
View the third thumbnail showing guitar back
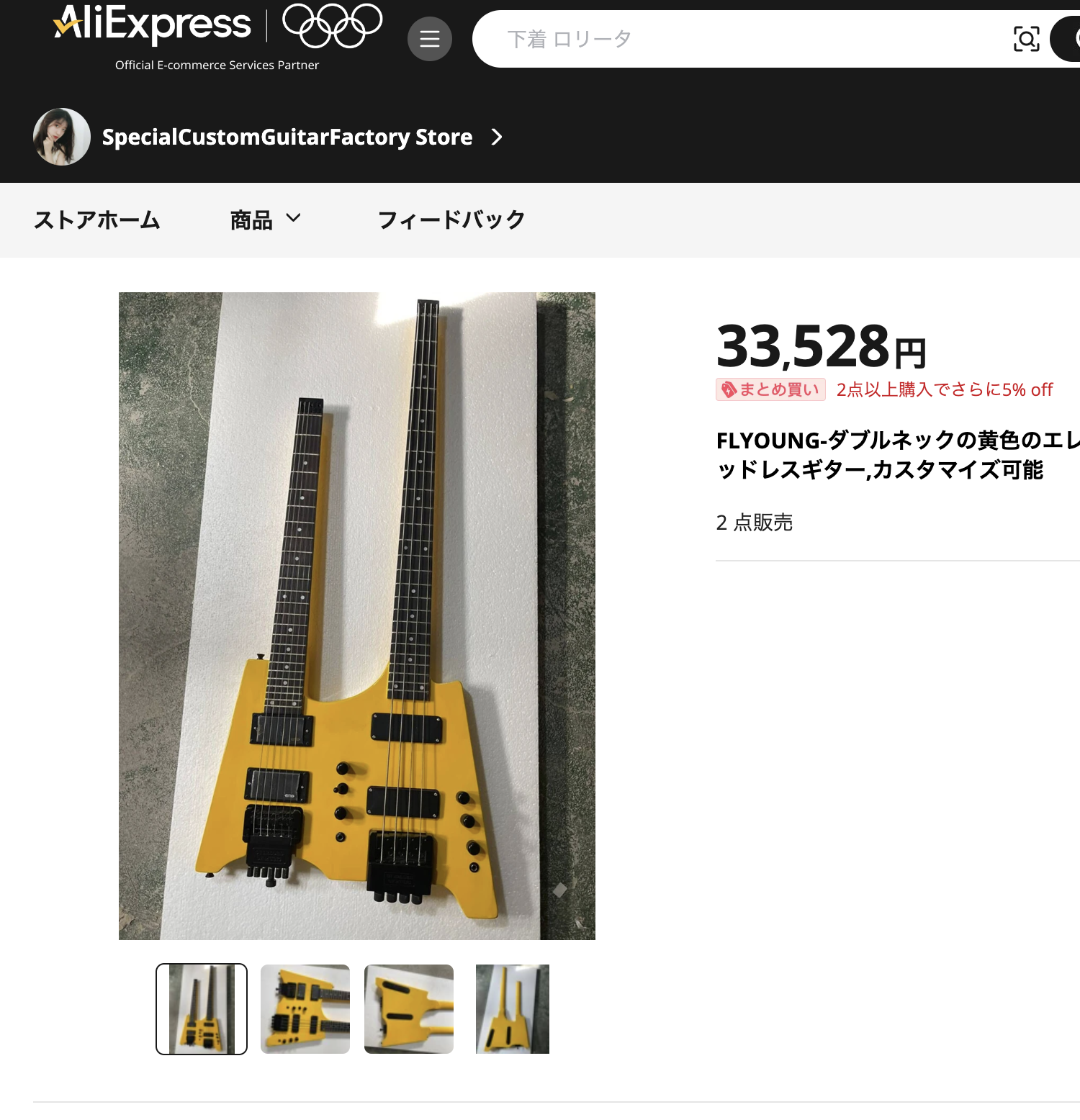click(409, 1008)
